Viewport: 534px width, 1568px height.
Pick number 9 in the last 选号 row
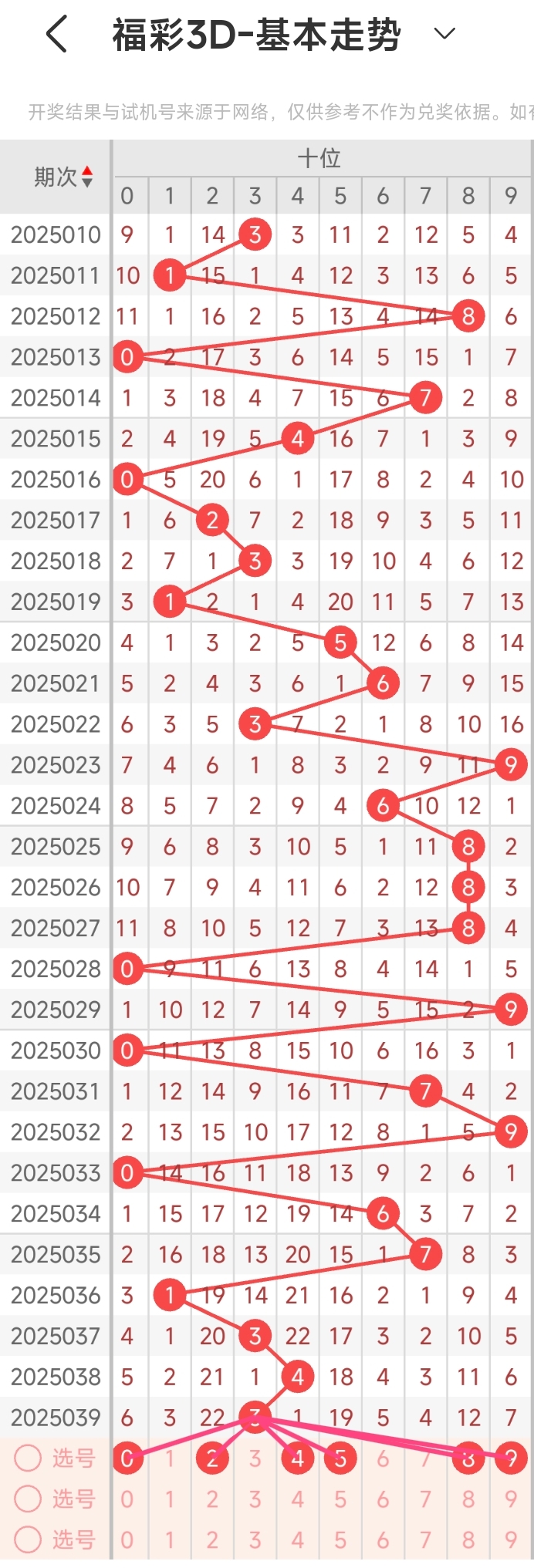coord(511,1539)
